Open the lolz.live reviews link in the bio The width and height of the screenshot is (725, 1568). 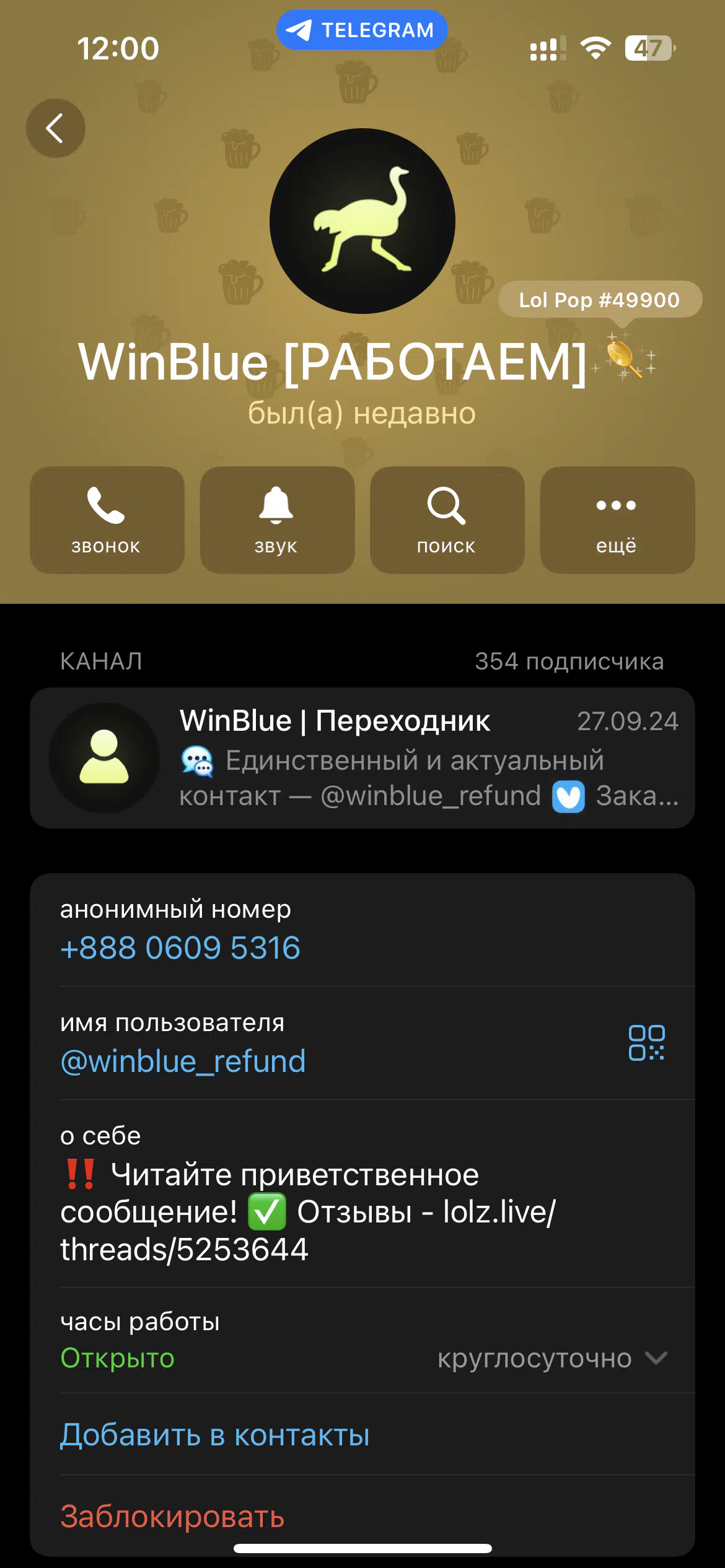pos(308,1230)
